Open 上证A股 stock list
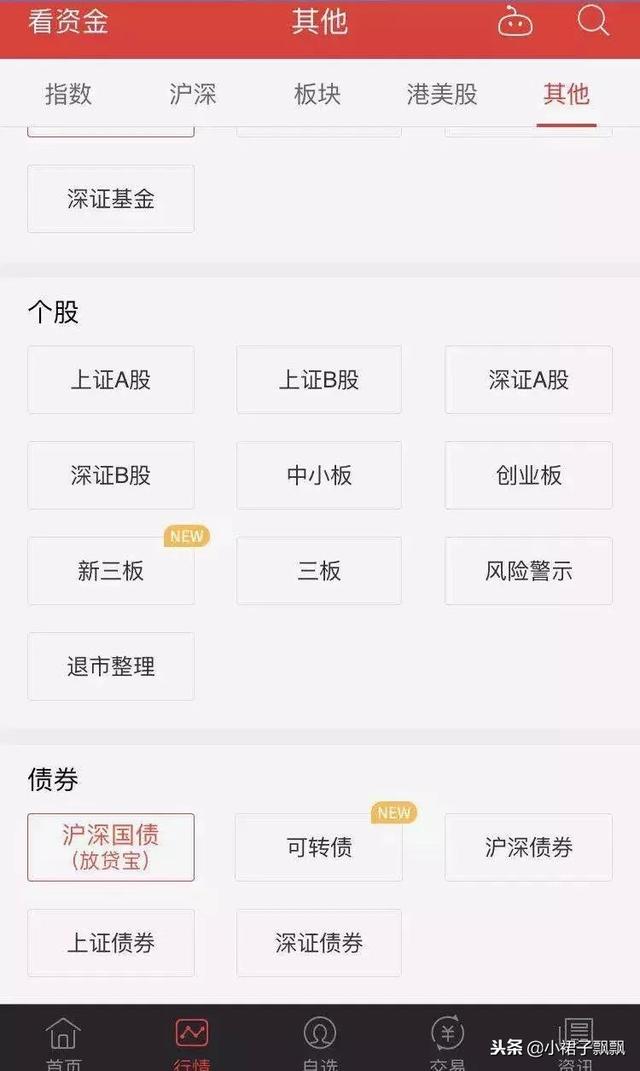 point(111,380)
